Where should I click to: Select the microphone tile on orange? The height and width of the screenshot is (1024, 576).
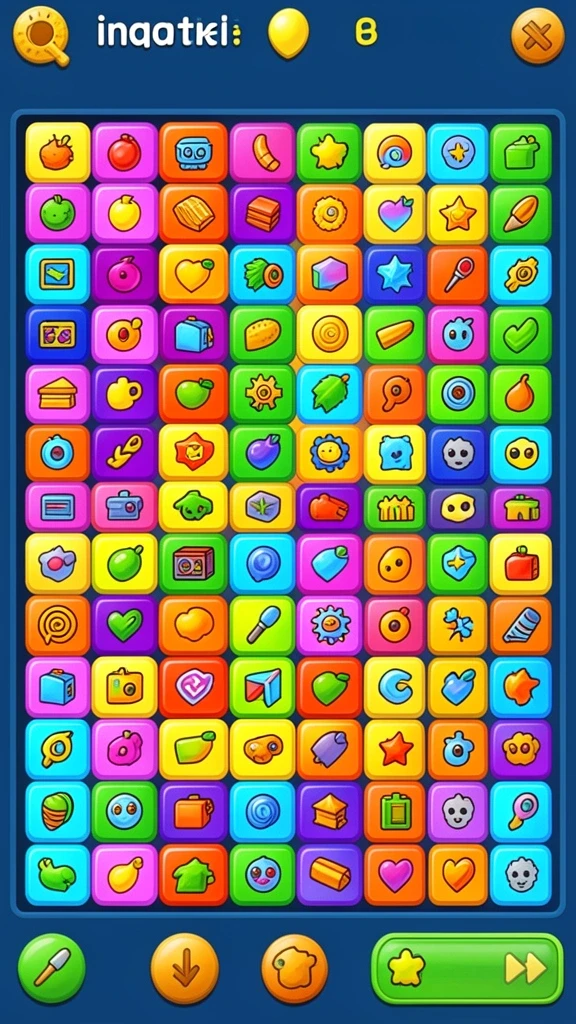tap(457, 274)
